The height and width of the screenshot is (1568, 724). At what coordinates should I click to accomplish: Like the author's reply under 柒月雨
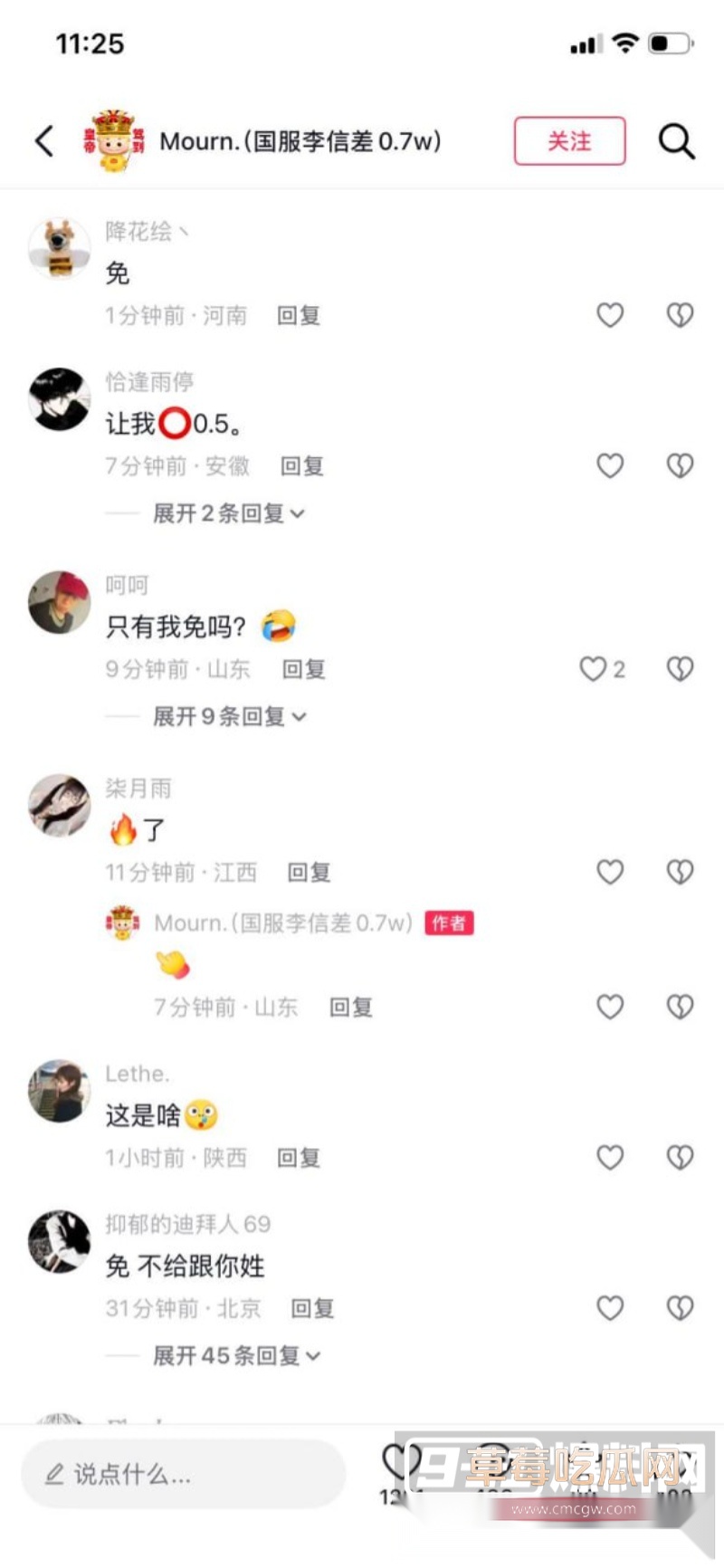click(609, 1007)
